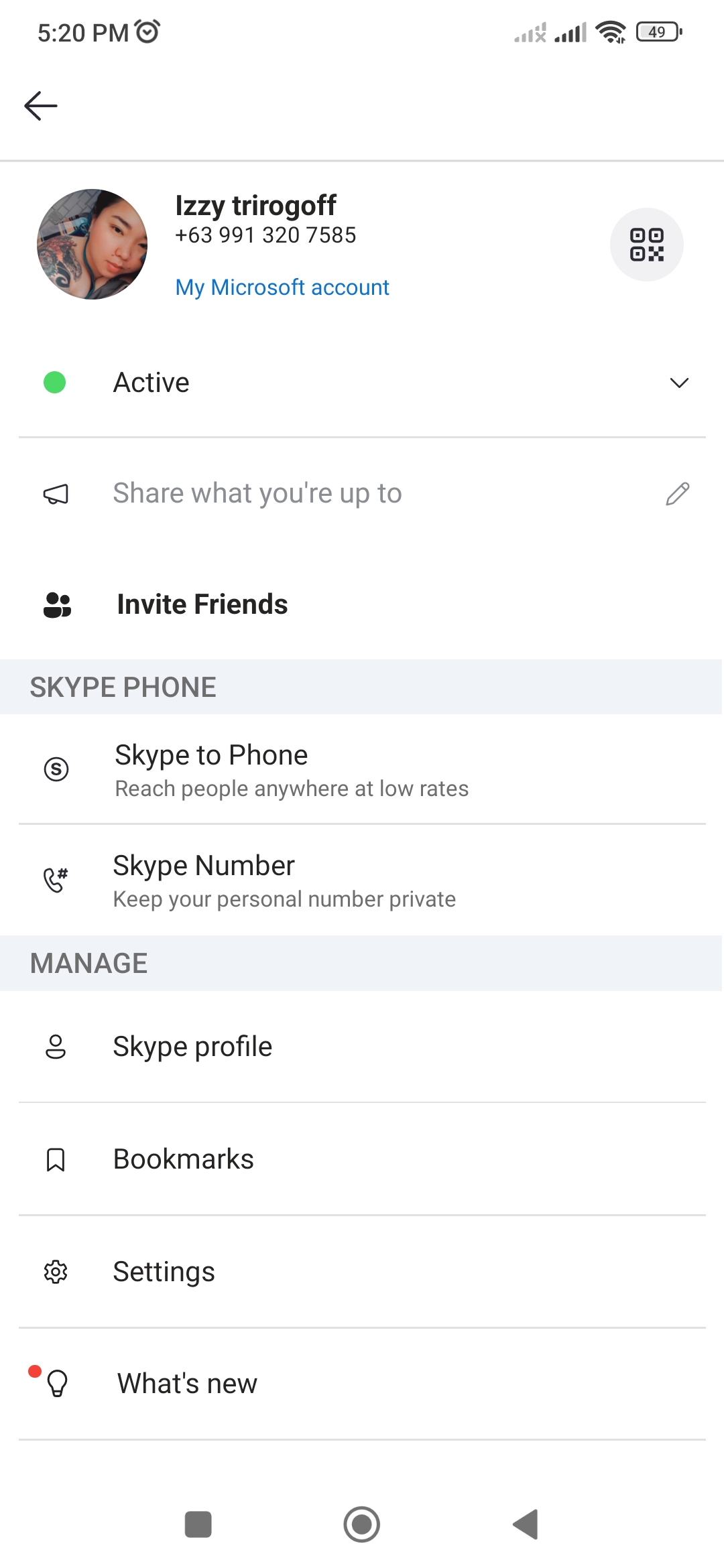Screen dimensions: 724x1568
Task: Expand the Active status dropdown
Action: pos(362,383)
